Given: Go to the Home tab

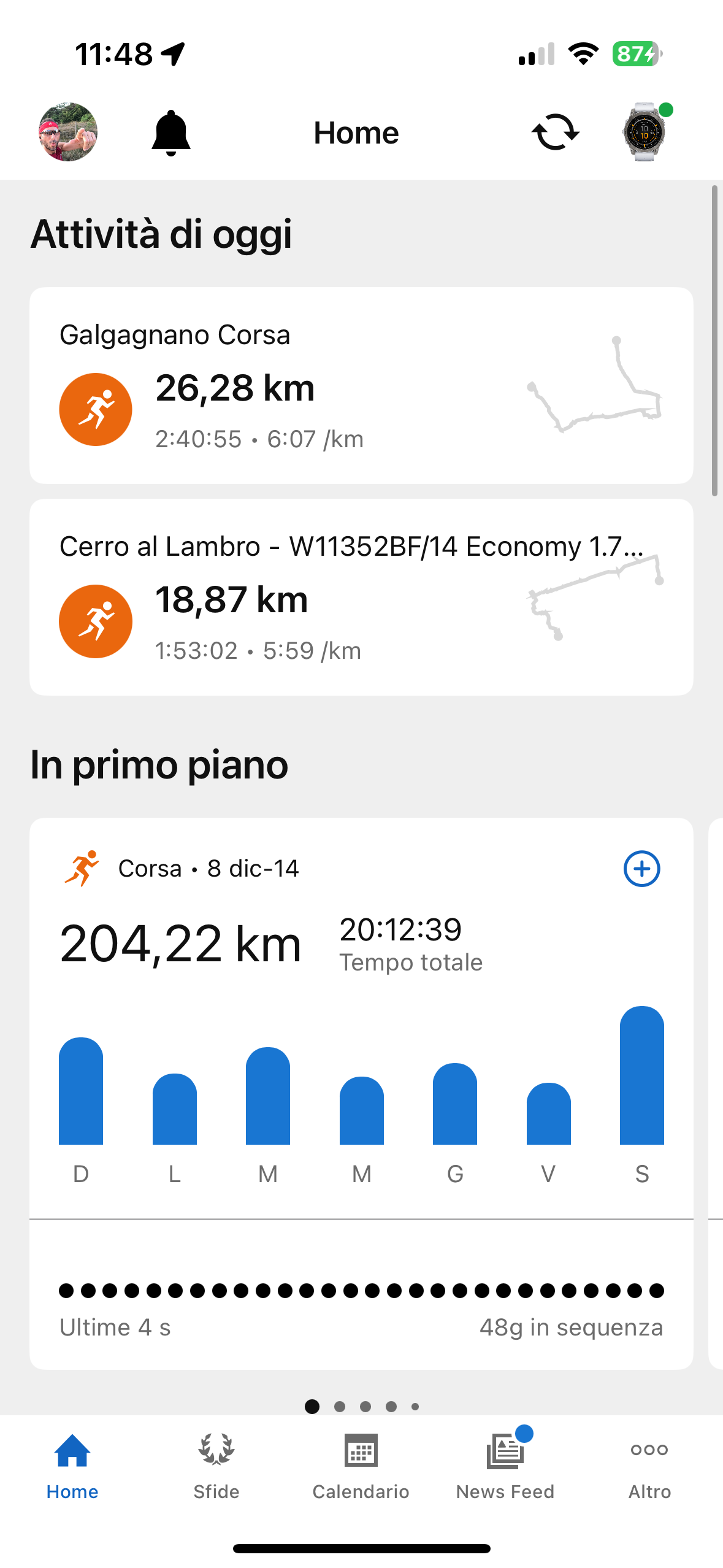Looking at the screenshot, I should 72,1466.
